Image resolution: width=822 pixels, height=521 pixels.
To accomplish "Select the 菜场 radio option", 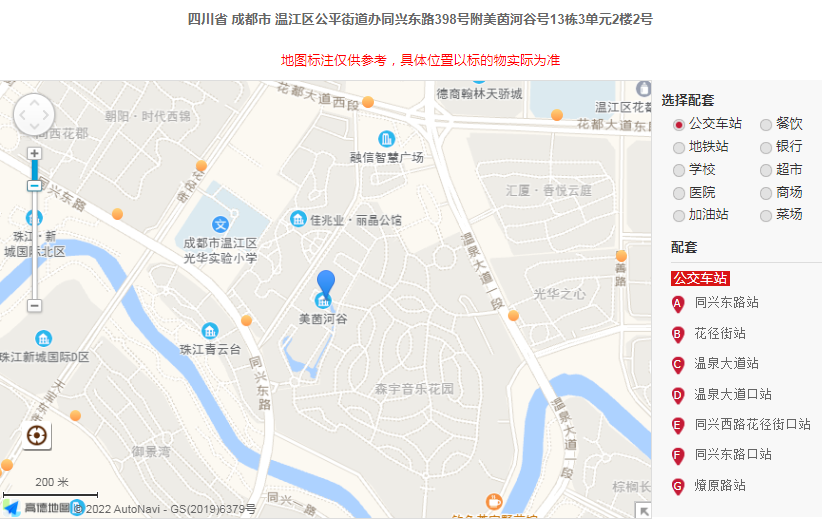I will [766, 216].
